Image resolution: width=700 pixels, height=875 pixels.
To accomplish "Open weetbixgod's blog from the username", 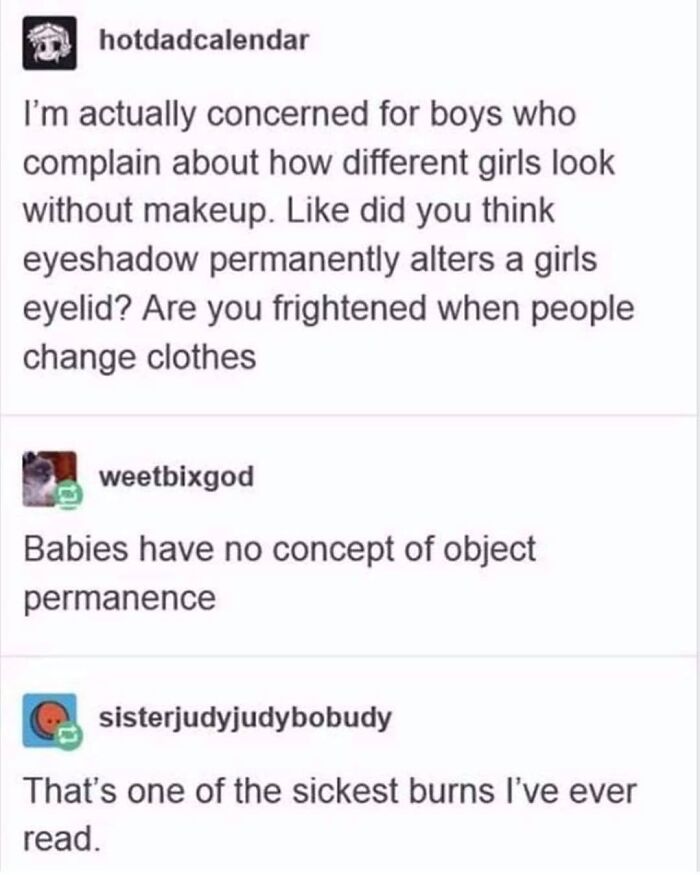I will pos(176,478).
